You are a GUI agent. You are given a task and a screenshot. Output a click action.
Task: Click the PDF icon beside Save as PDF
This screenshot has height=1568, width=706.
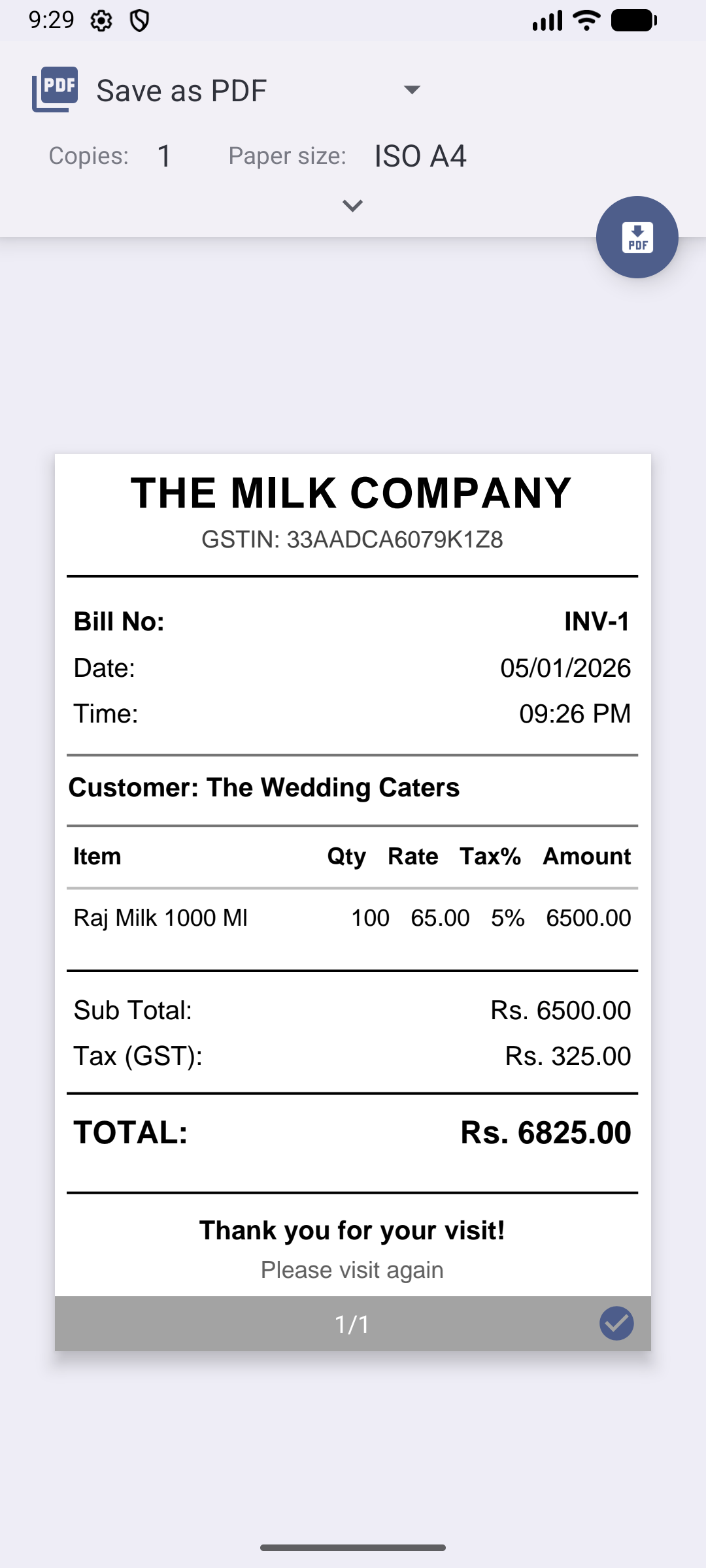56,90
